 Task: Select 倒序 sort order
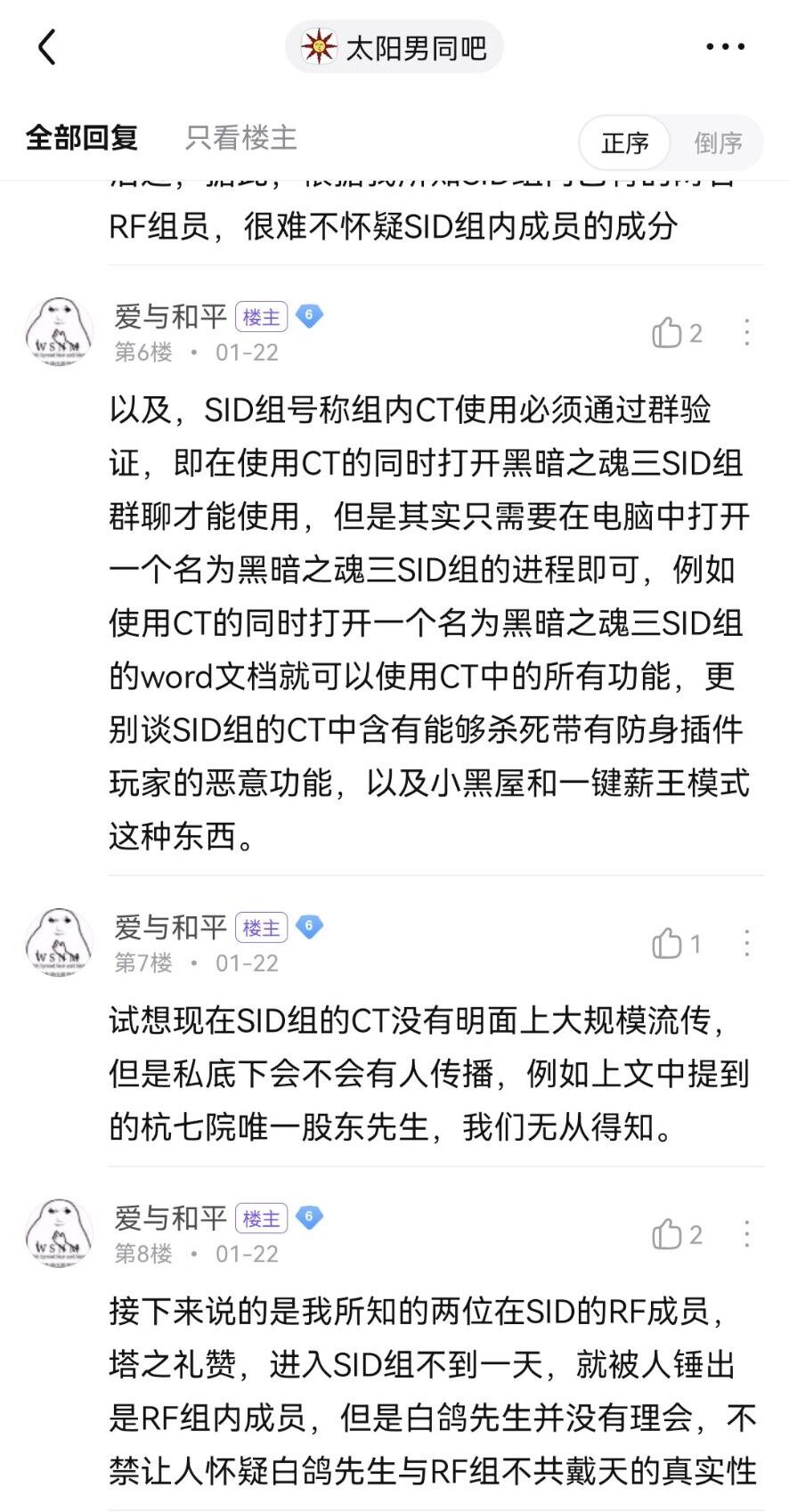point(718,142)
